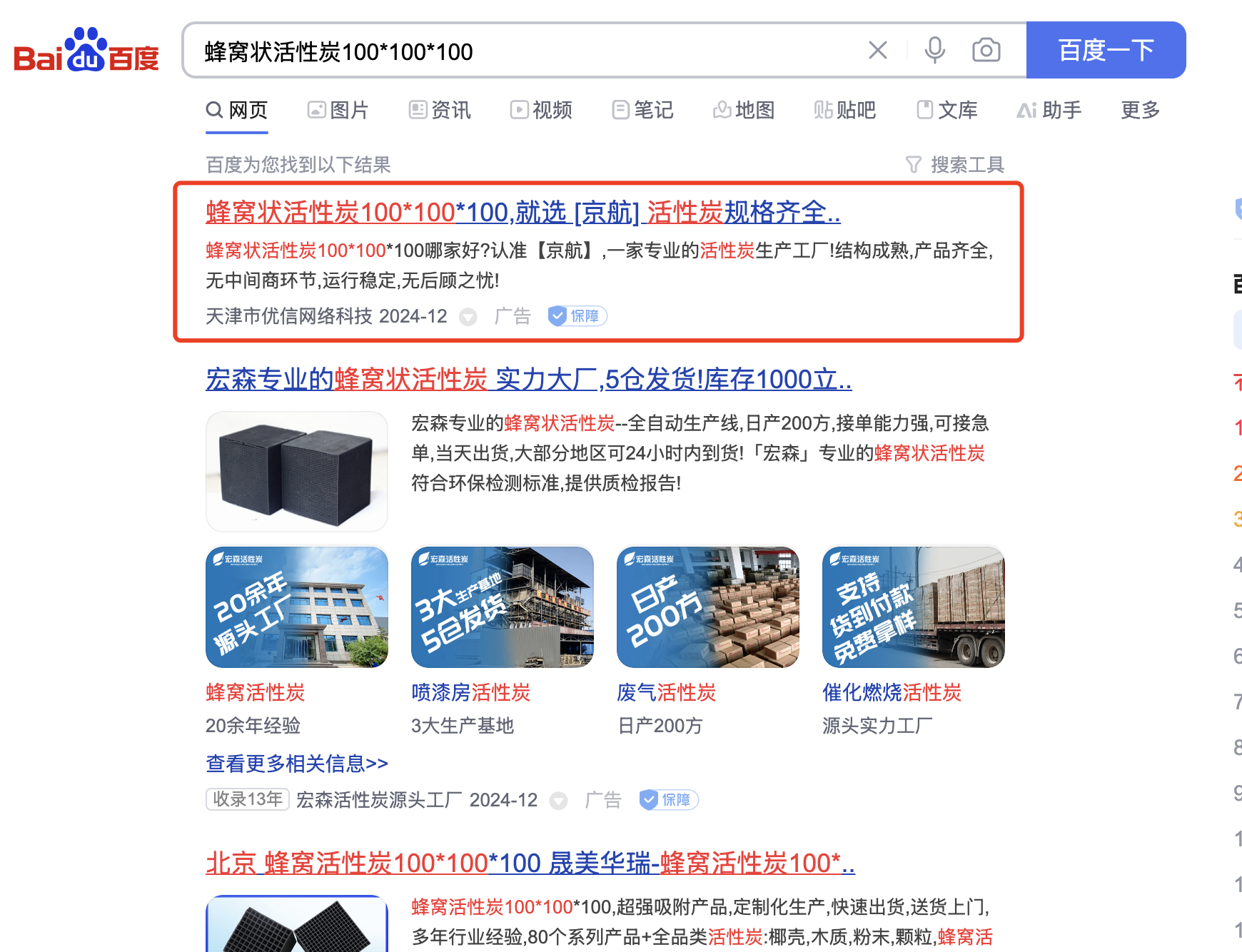Switch to the 视频 tab

(541, 110)
